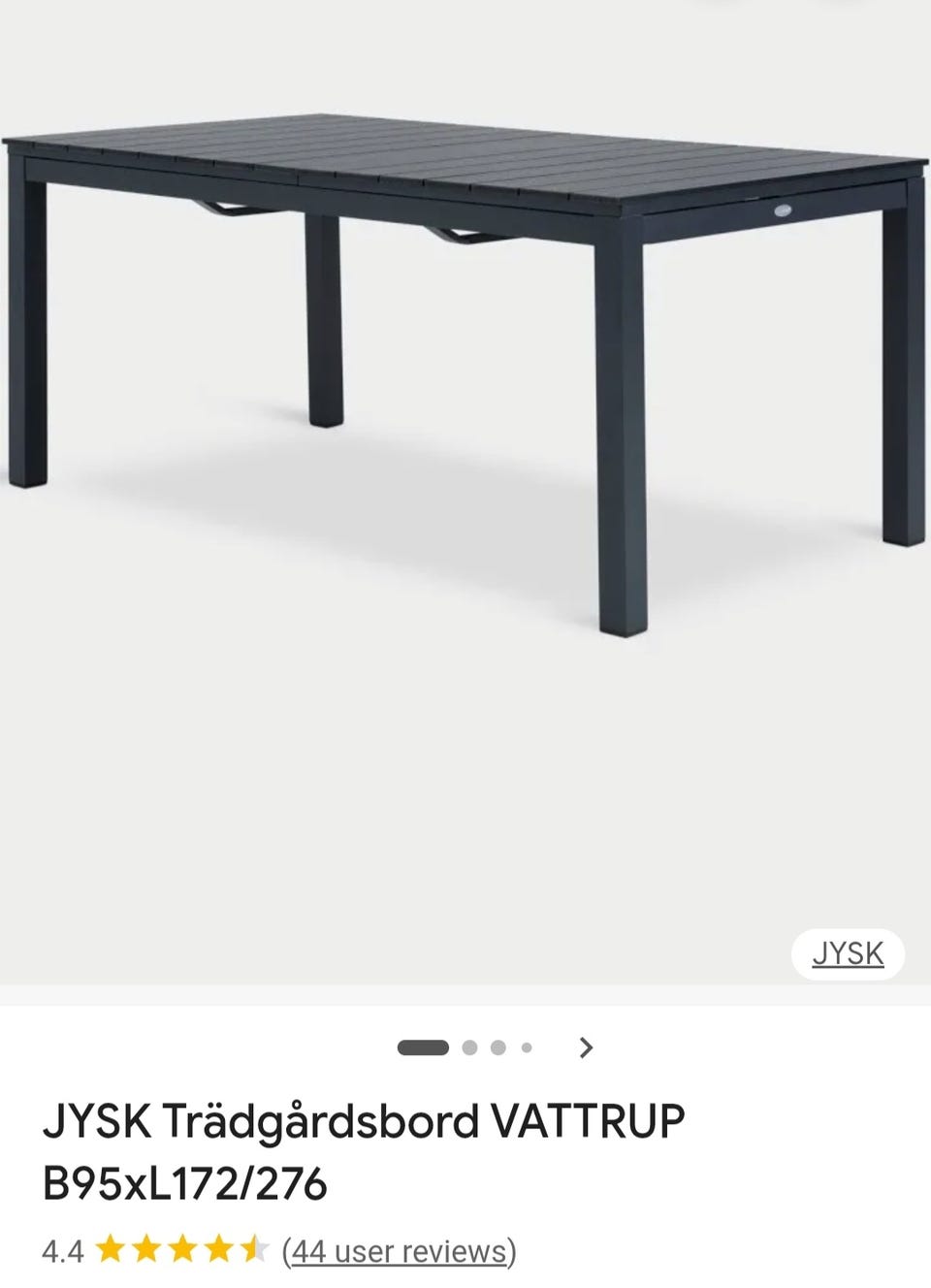Jump to the second image indicator dot

coord(470,1047)
